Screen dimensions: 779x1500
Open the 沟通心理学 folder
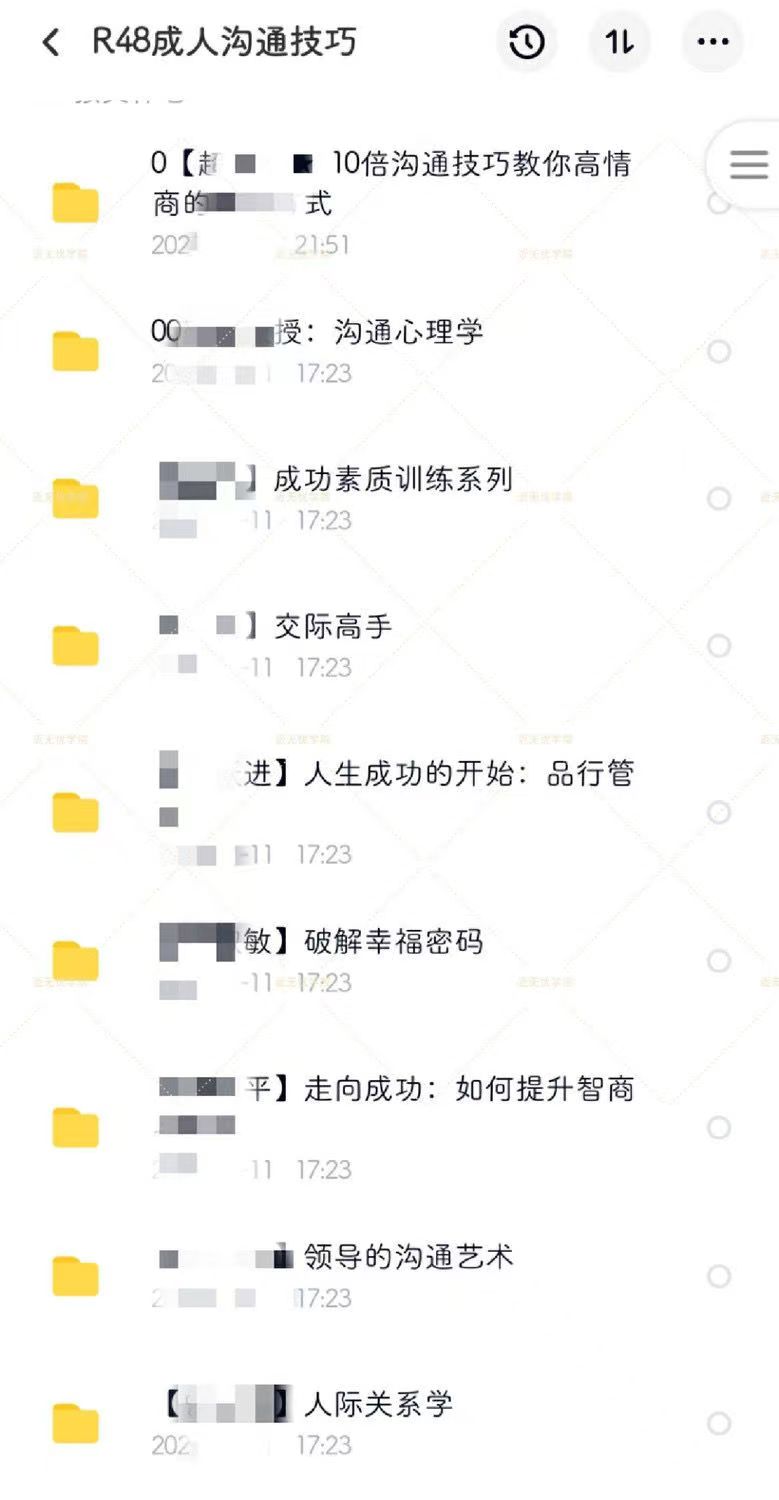click(x=378, y=332)
